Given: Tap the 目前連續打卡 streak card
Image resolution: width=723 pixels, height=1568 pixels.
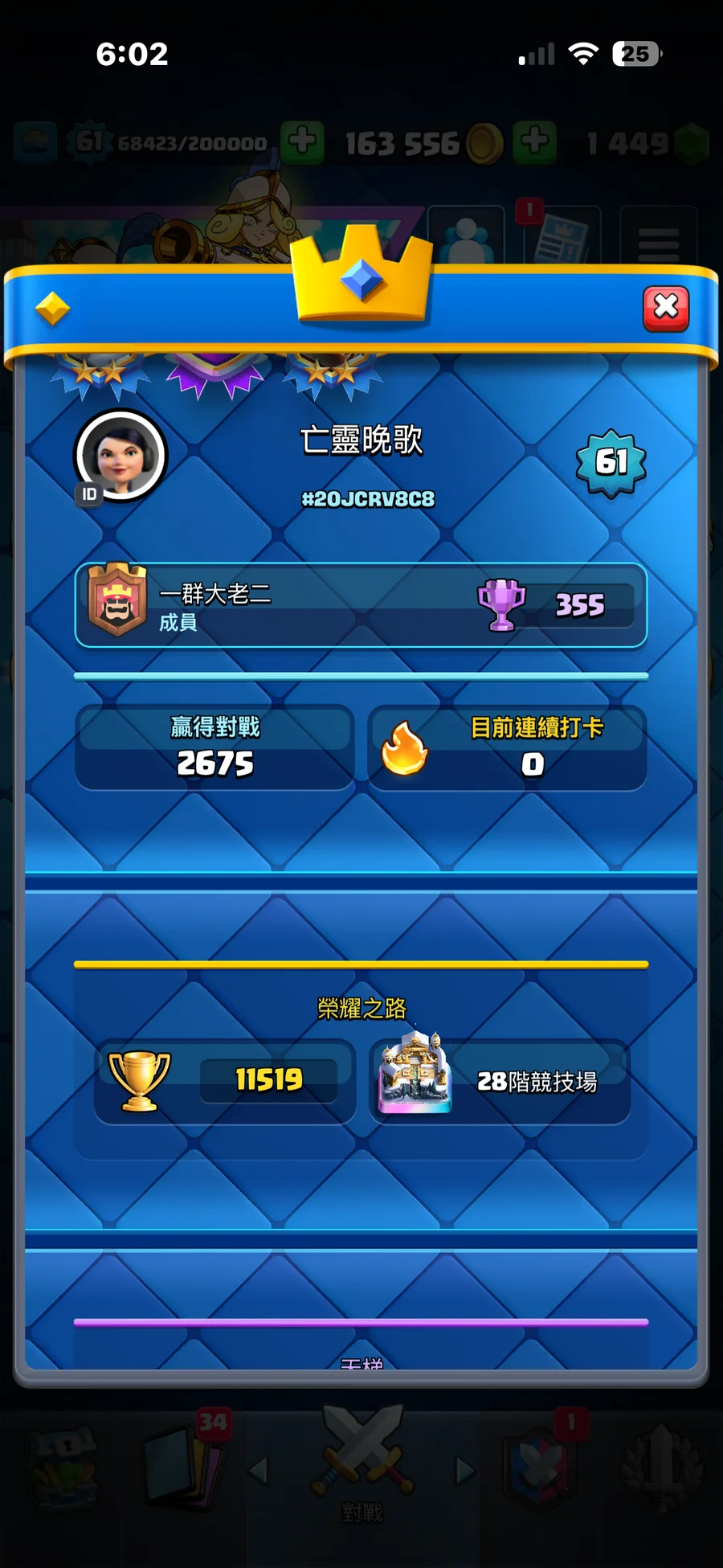Looking at the screenshot, I should 507,747.
